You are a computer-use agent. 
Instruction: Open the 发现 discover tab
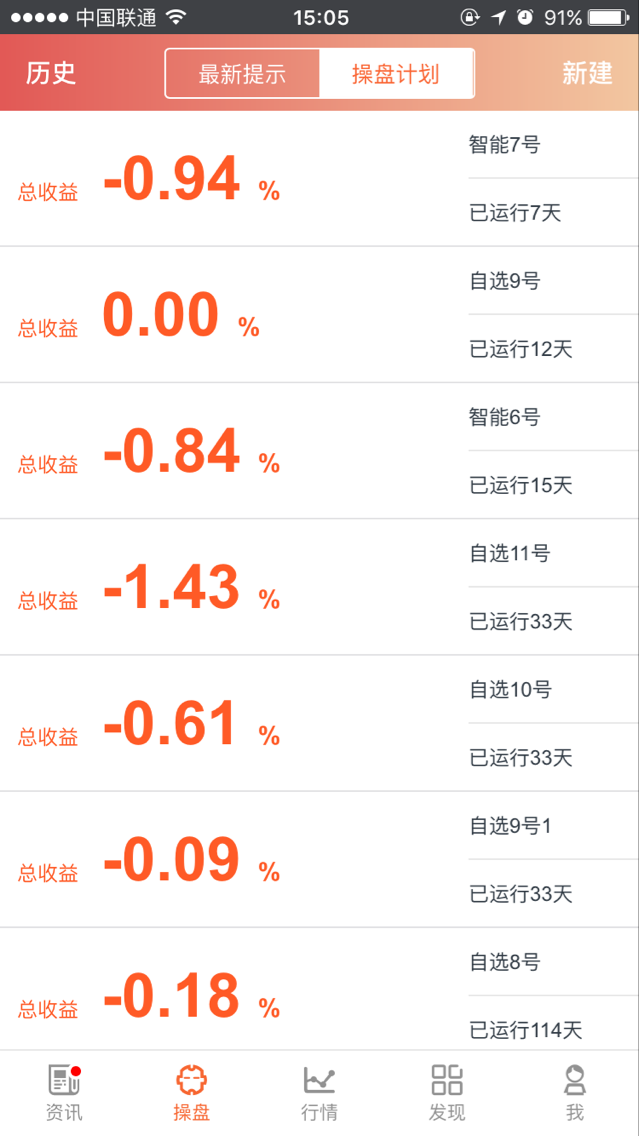coord(447,1093)
